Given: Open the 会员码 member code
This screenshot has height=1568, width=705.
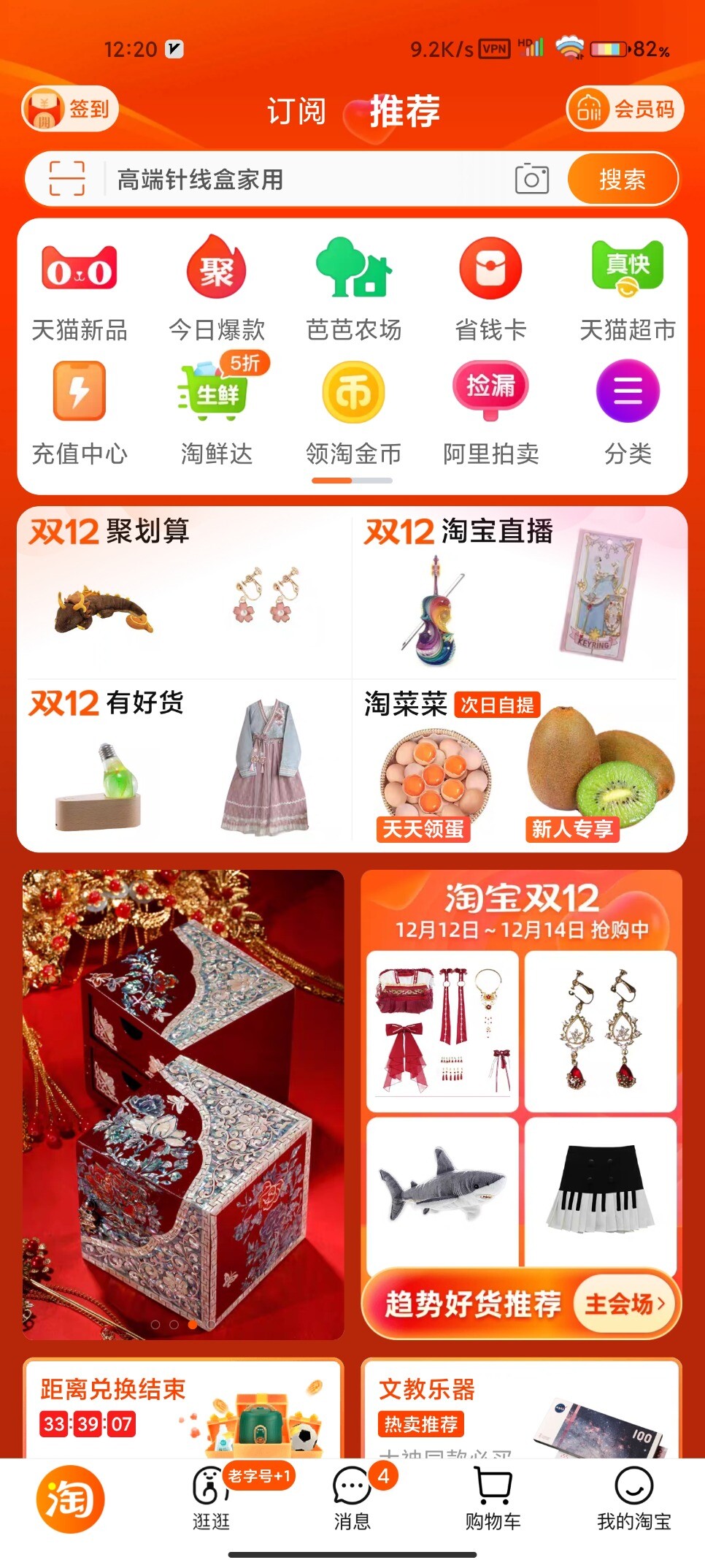Looking at the screenshot, I should [x=625, y=110].
